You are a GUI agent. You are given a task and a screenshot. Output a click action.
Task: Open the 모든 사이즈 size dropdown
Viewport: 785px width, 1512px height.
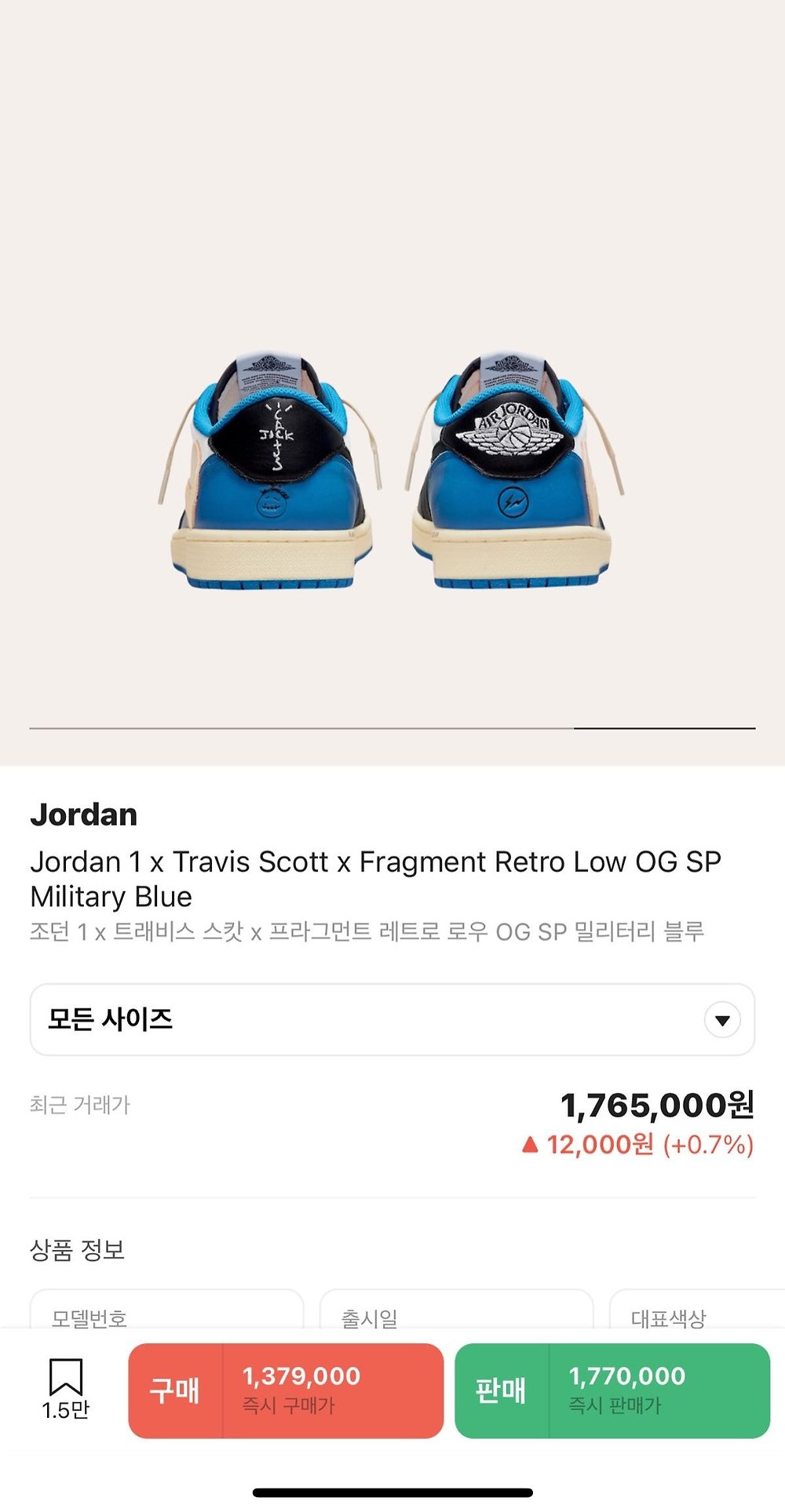pos(392,1019)
